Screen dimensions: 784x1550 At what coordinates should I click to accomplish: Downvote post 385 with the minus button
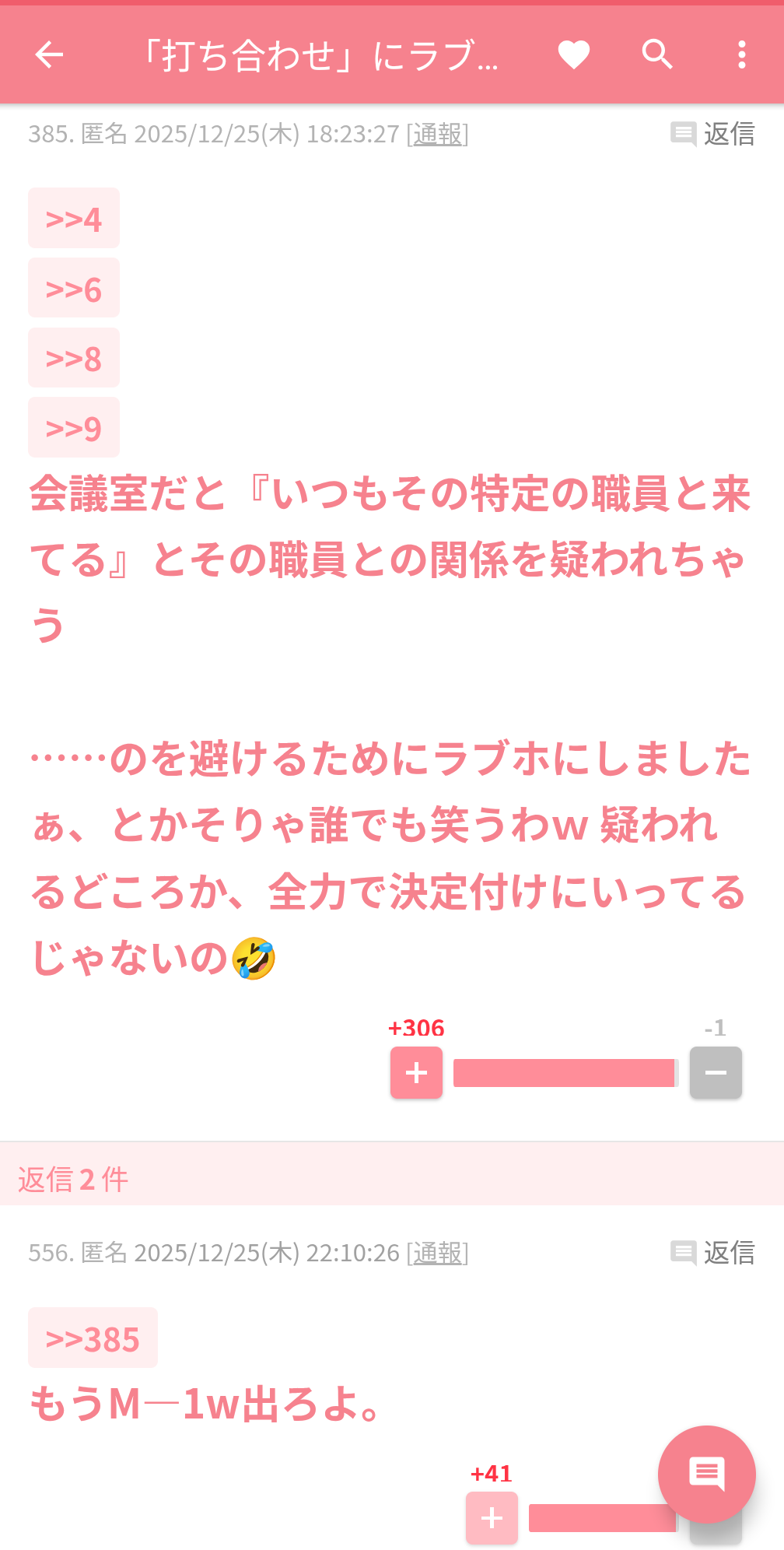click(x=715, y=1072)
